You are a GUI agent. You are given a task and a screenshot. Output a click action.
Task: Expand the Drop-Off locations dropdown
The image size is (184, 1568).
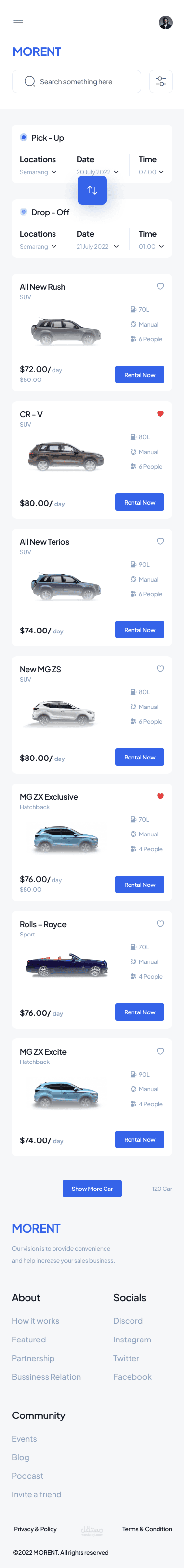38,247
